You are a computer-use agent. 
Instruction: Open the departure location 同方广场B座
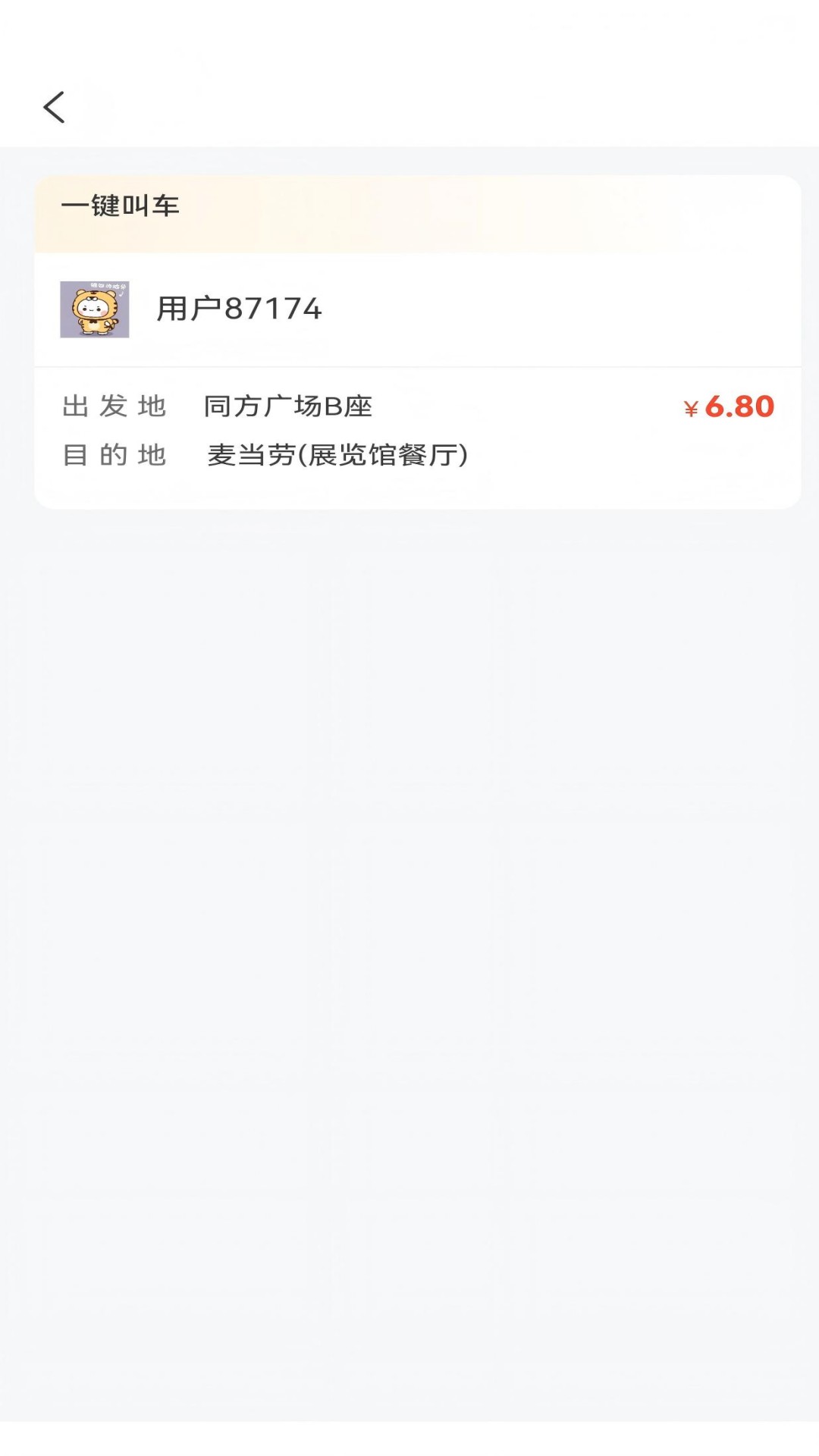click(x=288, y=406)
